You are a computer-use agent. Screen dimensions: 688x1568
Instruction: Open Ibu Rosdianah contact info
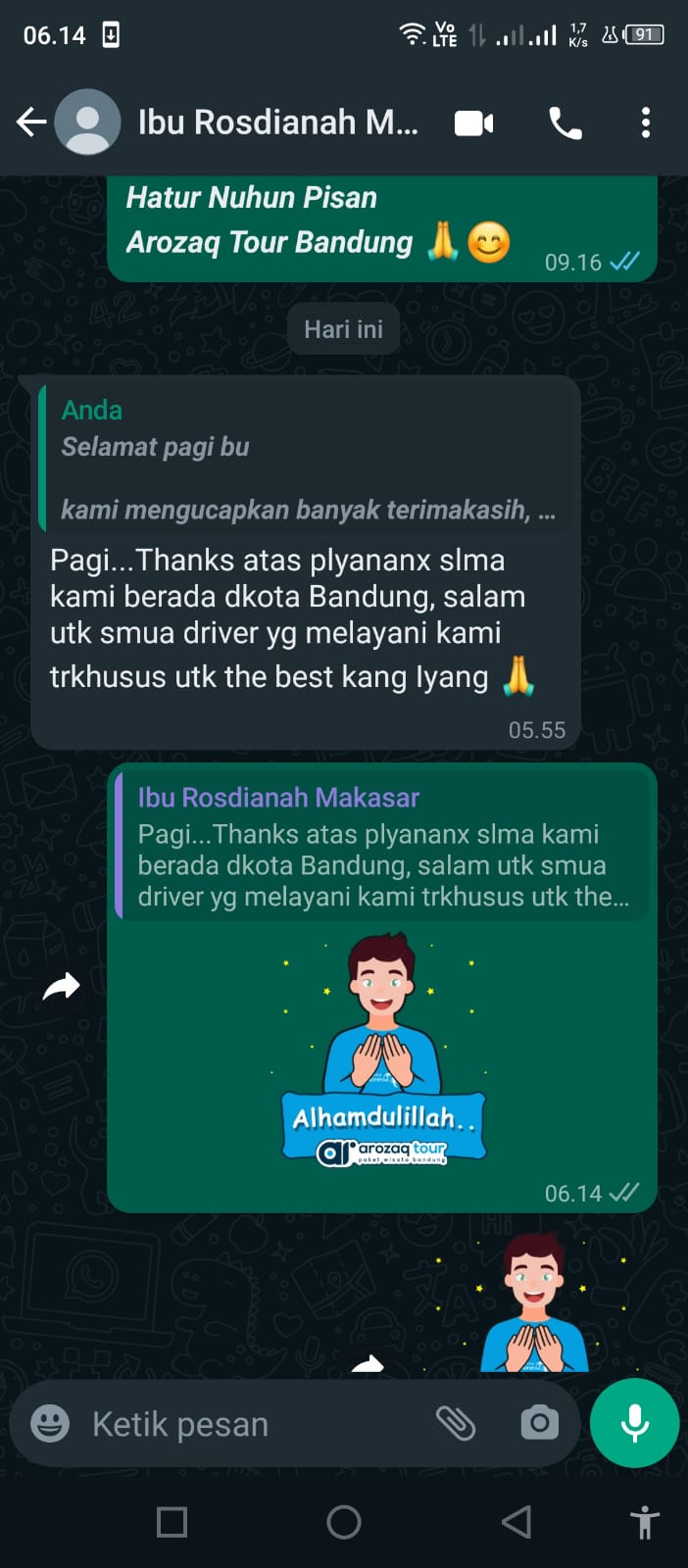[277, 122]
